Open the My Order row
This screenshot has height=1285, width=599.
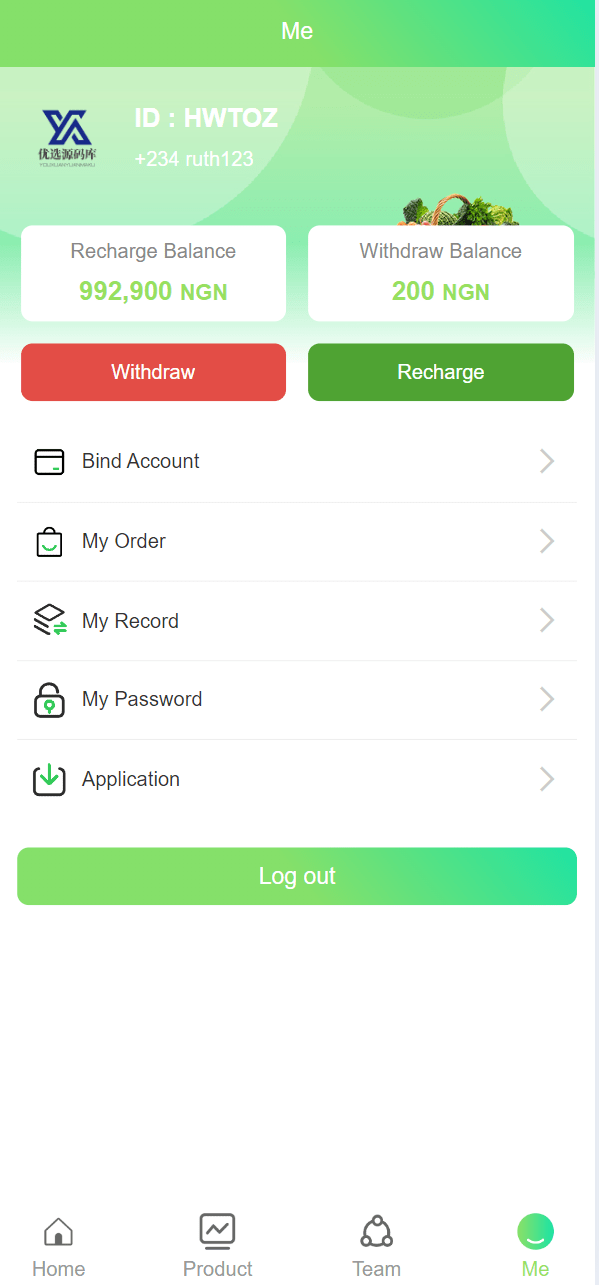coord(296,541)
